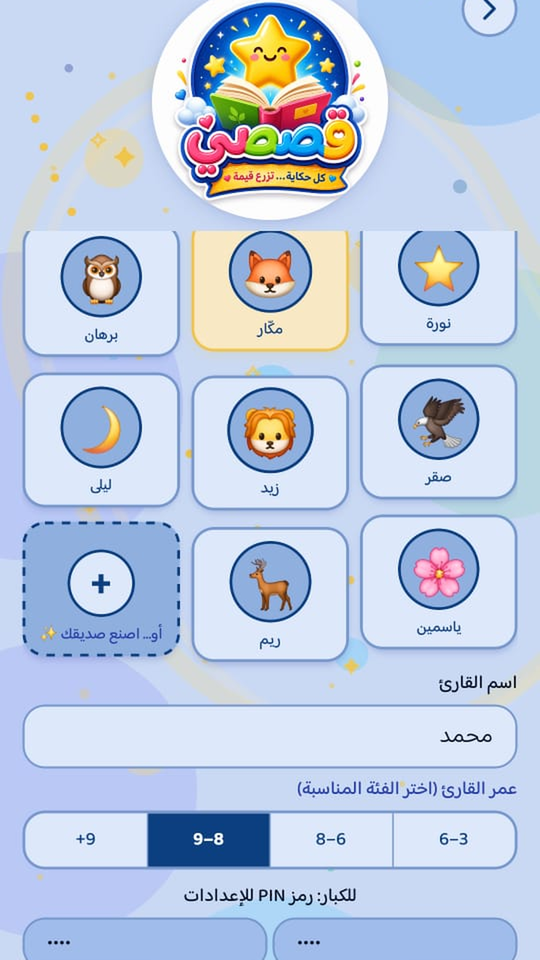Select the moon avatar ليلى
The width and height of the screenshot is (540, 960).
click(101, 440)
